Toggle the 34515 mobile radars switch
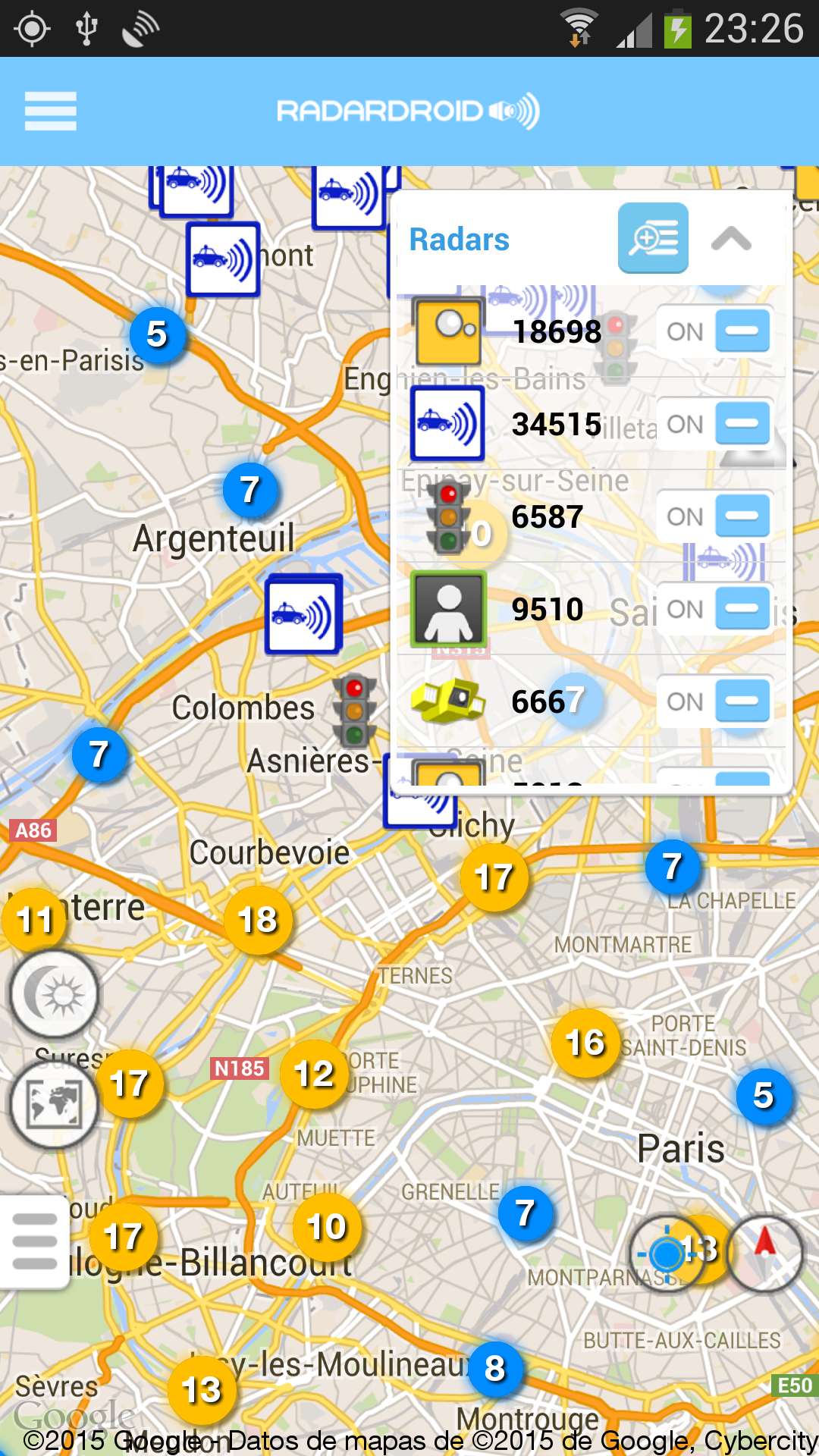Screen dimensions: 819x1456 click(x=714, y=424)
